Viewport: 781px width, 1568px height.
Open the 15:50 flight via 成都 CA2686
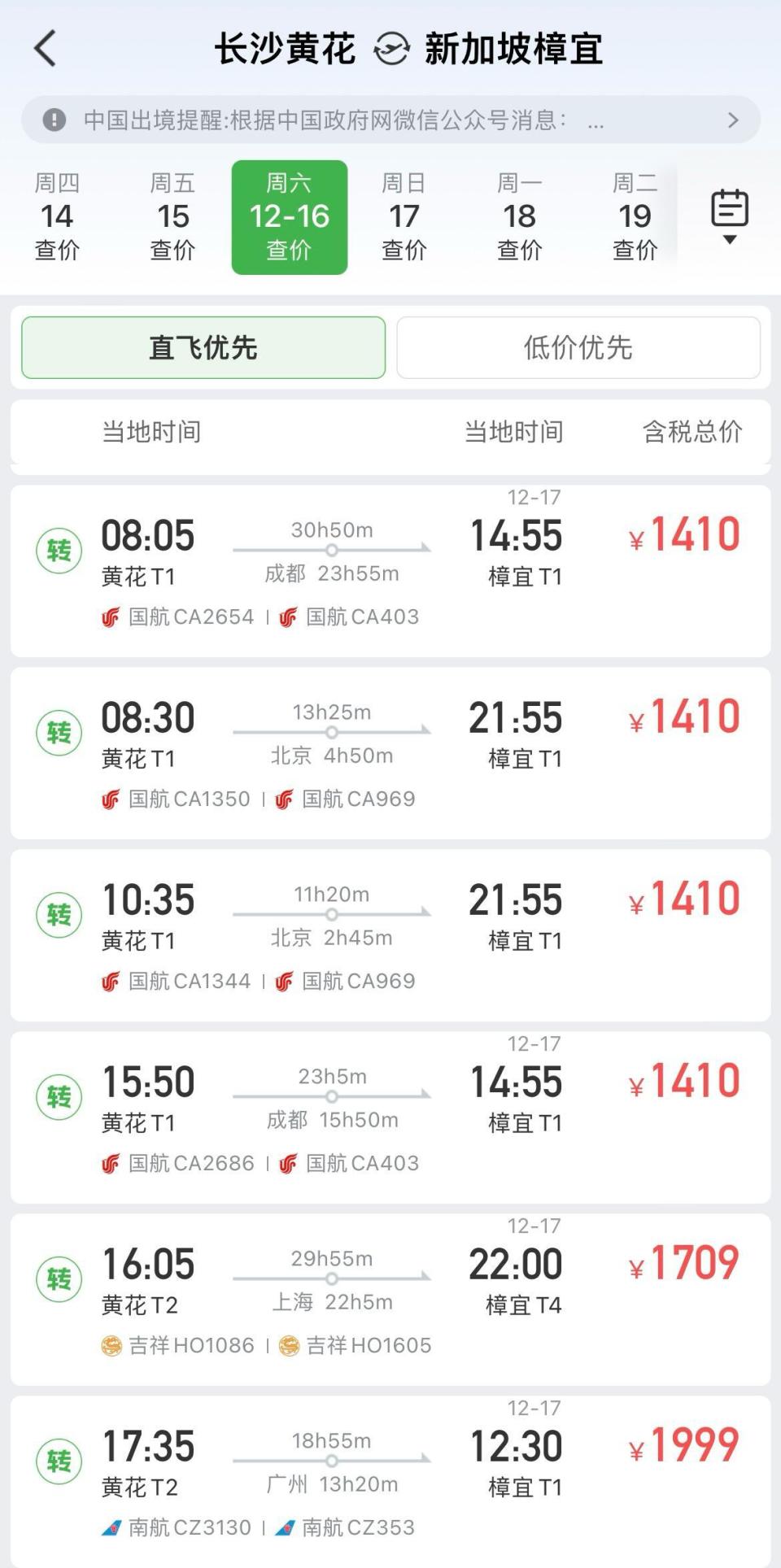tap(390, 1117)
